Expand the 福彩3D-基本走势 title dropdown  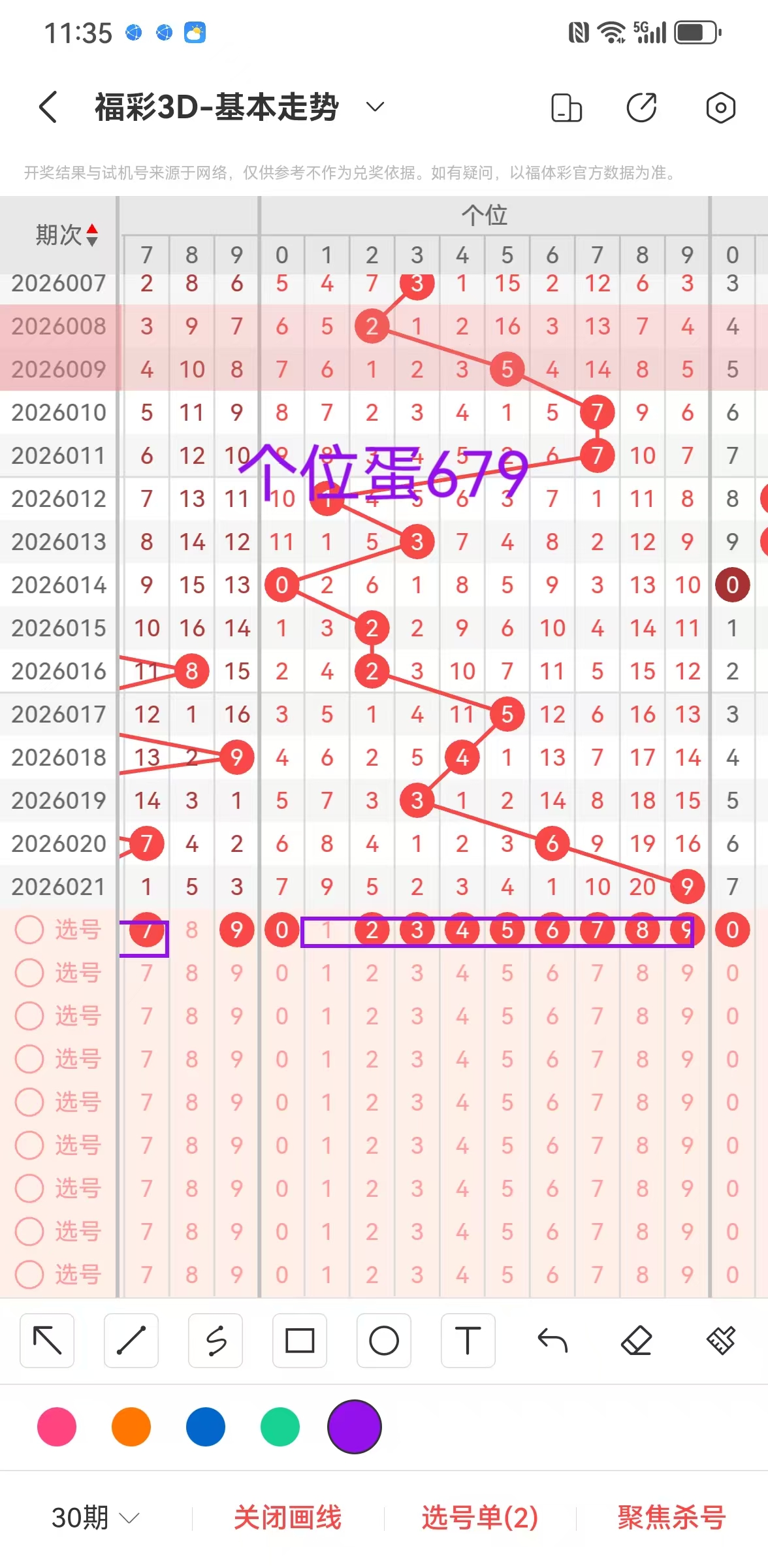pyautogui.click(x=374, y=107)
